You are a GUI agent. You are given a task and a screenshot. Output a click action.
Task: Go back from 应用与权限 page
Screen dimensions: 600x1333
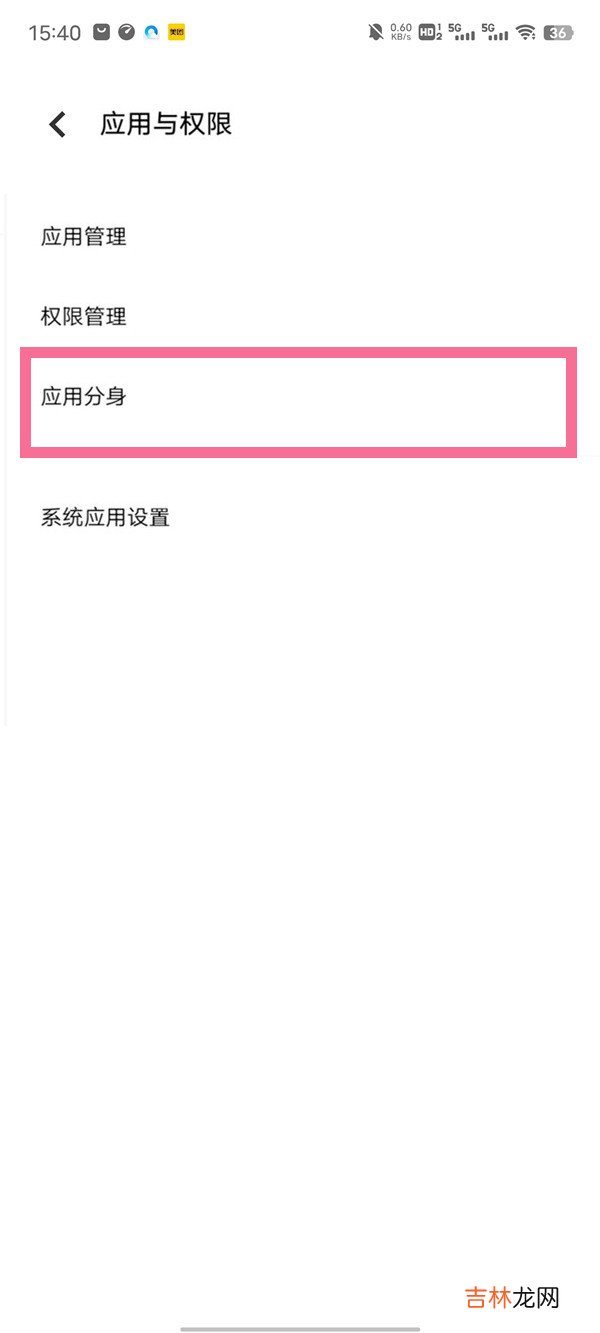click(58, 124)
